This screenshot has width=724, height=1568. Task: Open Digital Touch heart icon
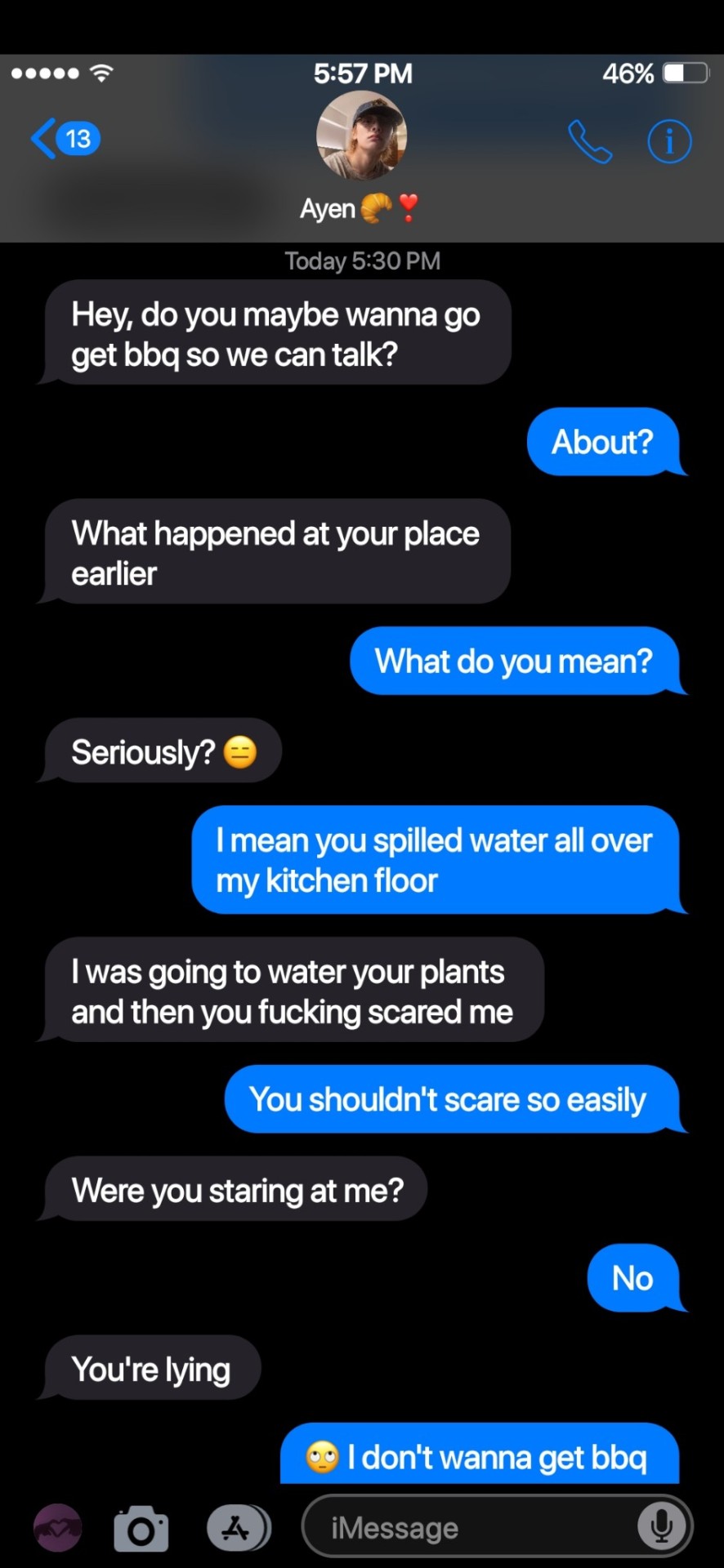(x=57, y=1527)
